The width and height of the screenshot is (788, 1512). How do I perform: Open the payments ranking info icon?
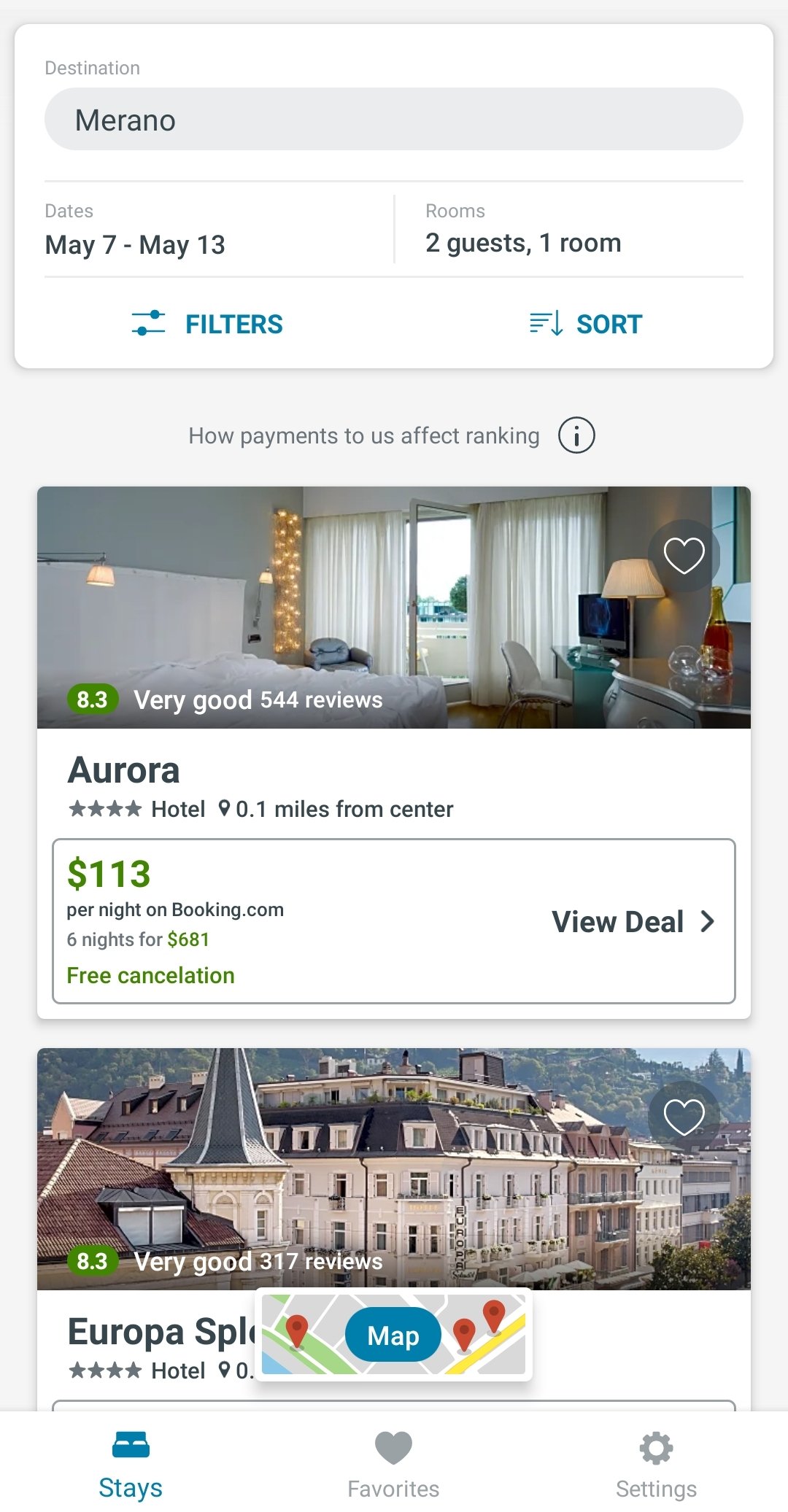click(576, 435)
